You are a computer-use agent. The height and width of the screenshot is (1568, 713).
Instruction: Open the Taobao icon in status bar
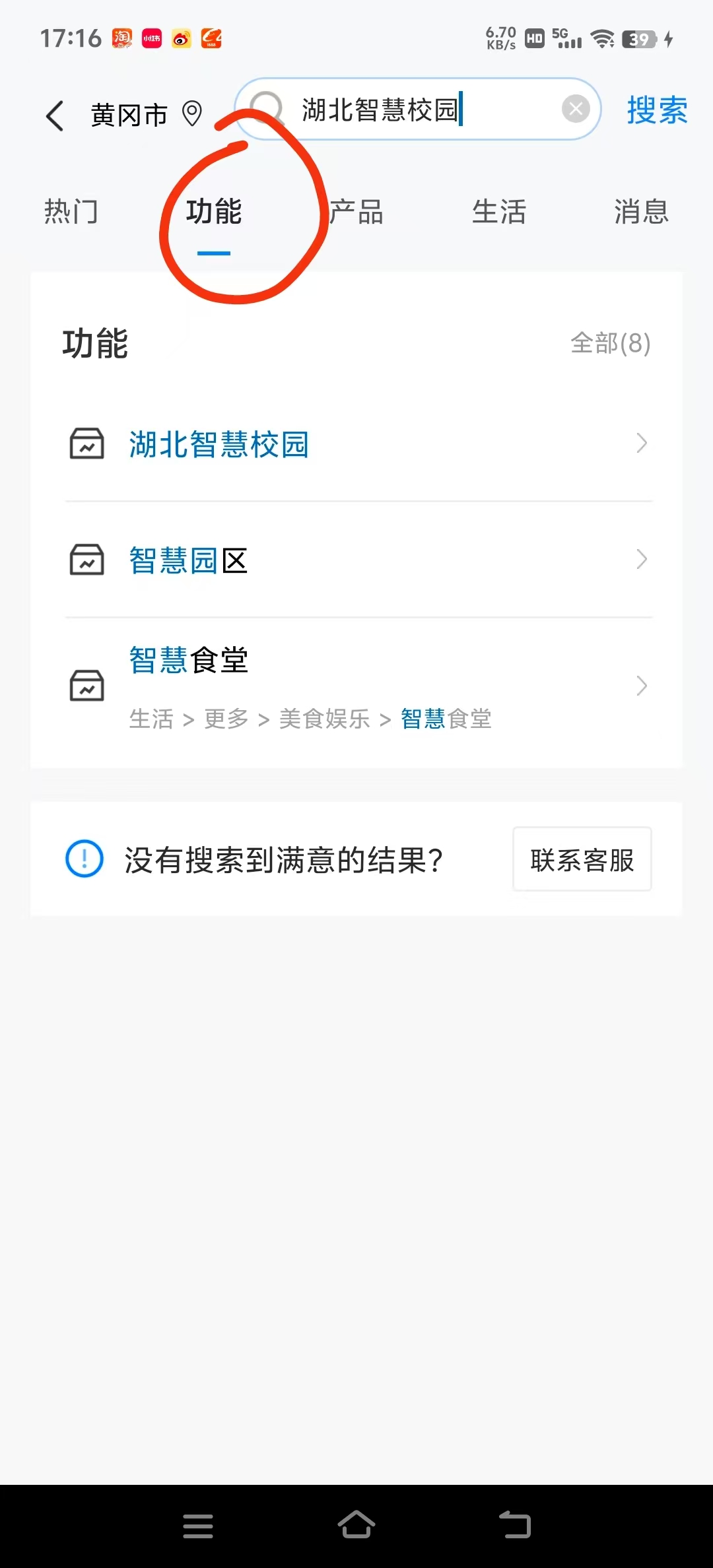(x=120, y=39)
